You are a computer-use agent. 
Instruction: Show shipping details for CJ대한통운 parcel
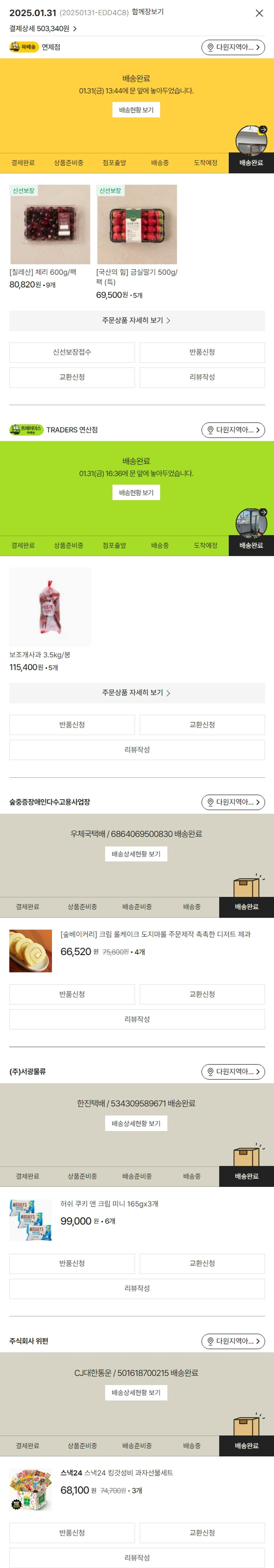pyautogui.click(x=136, y=1393)
